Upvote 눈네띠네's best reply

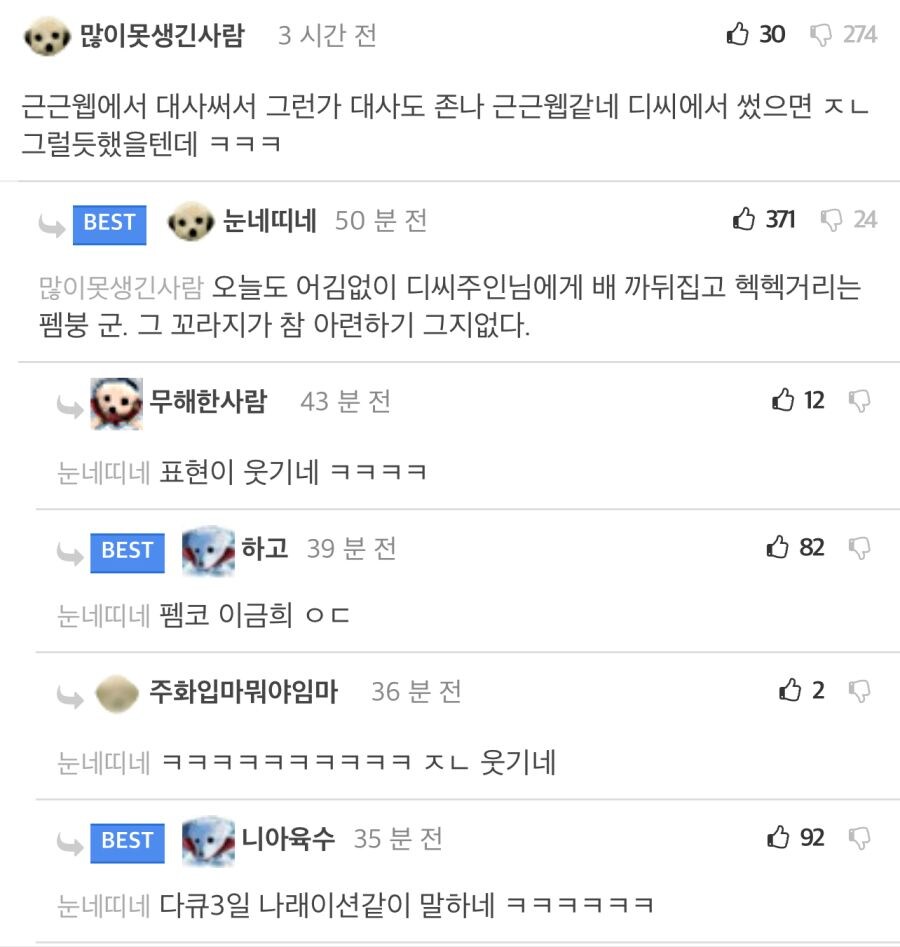pos(744,219)
